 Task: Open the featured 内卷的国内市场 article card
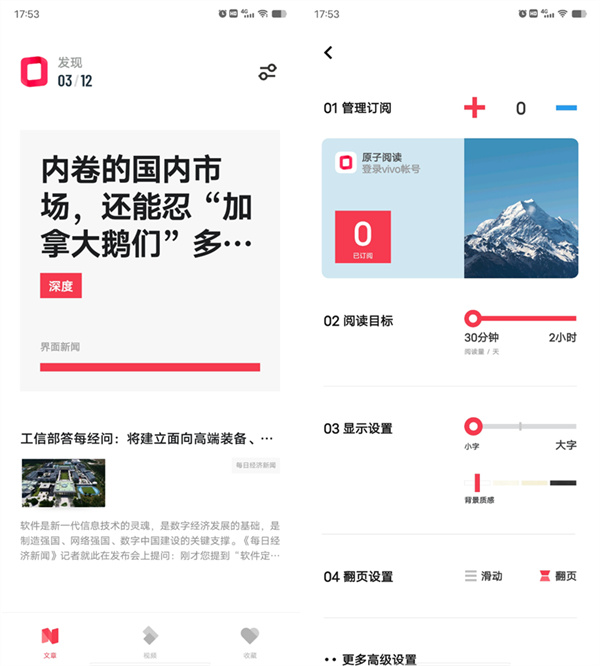click(x=150, y=260)
